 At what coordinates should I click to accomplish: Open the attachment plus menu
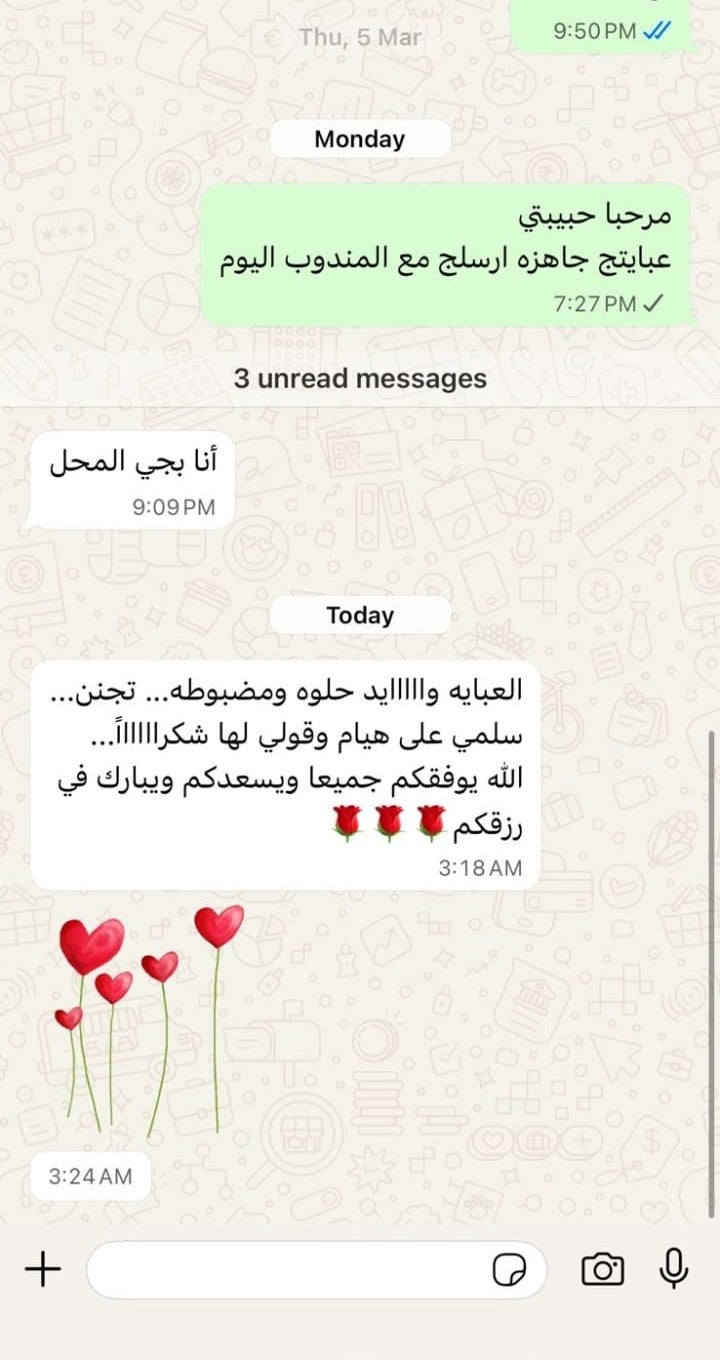tap(42, 1270)
